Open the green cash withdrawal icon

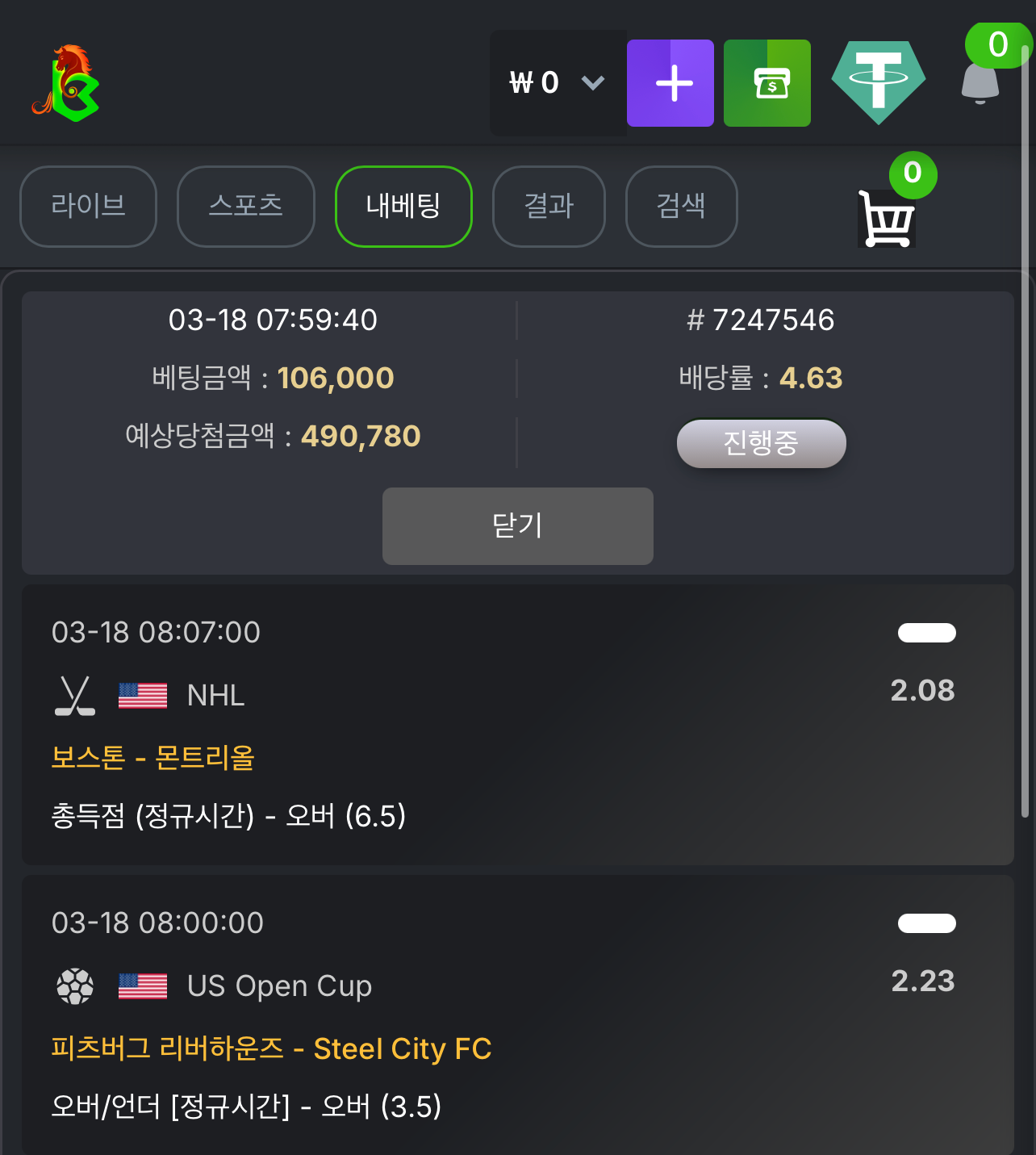[x=767, y=83]
